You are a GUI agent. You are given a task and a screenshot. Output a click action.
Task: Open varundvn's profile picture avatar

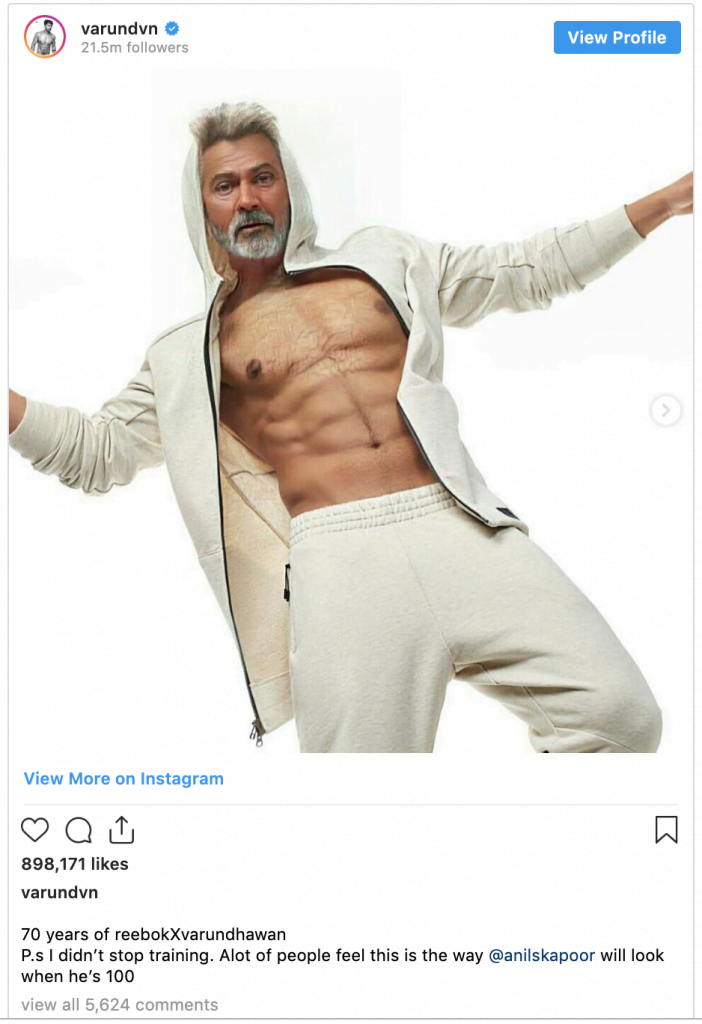point(45,37)
